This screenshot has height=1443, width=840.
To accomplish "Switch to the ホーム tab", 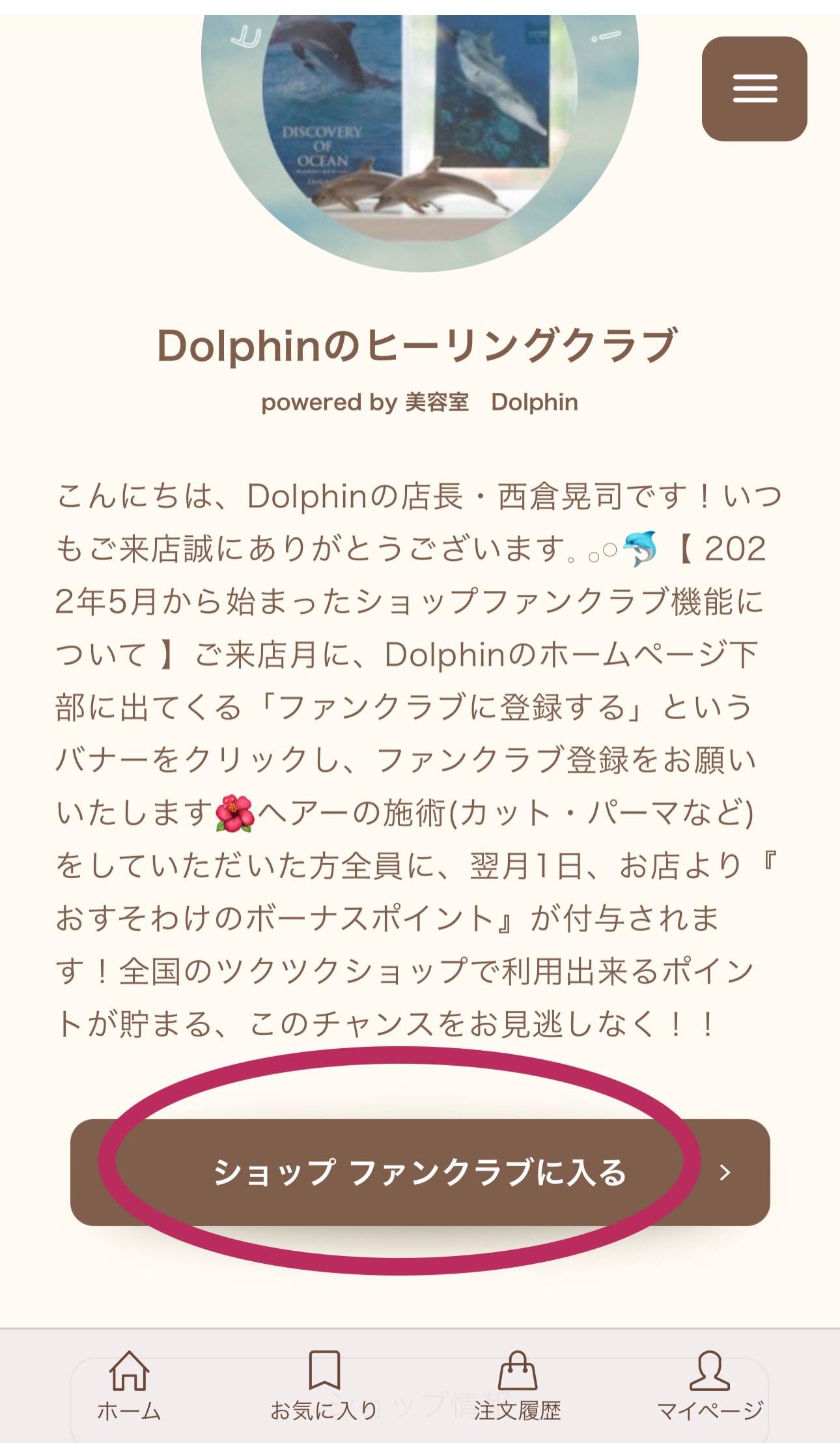I will (x=129, y=1386).
